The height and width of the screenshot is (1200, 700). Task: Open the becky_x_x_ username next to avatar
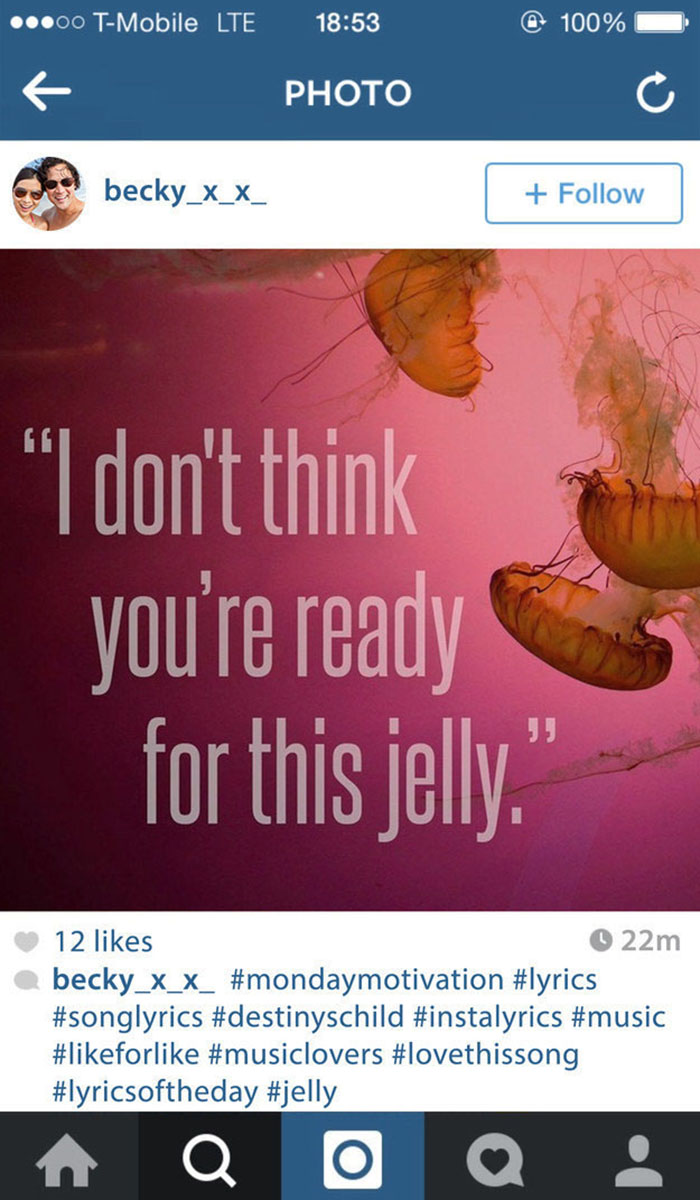185,192
